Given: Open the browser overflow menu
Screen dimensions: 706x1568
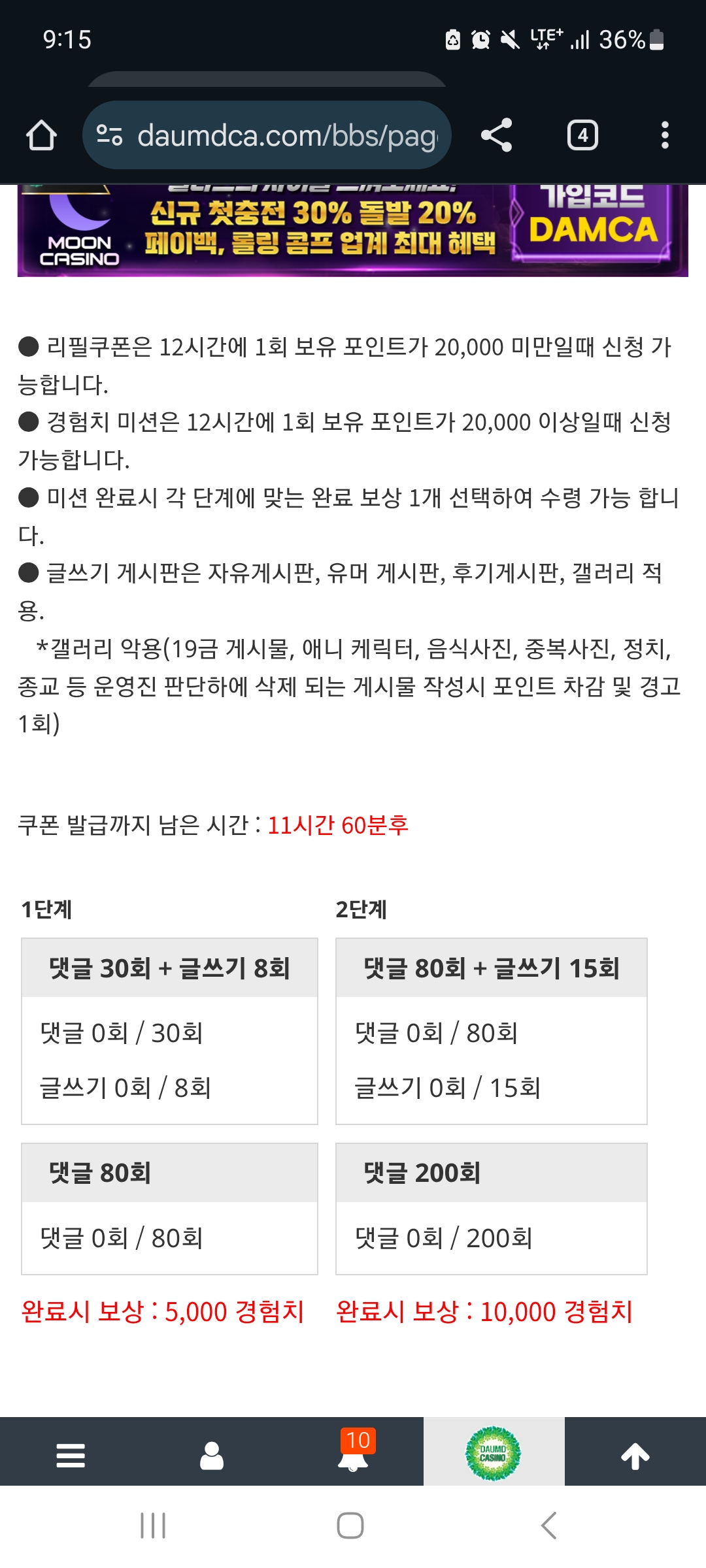Looking at the screenshot, I should [x=665, y=135].
